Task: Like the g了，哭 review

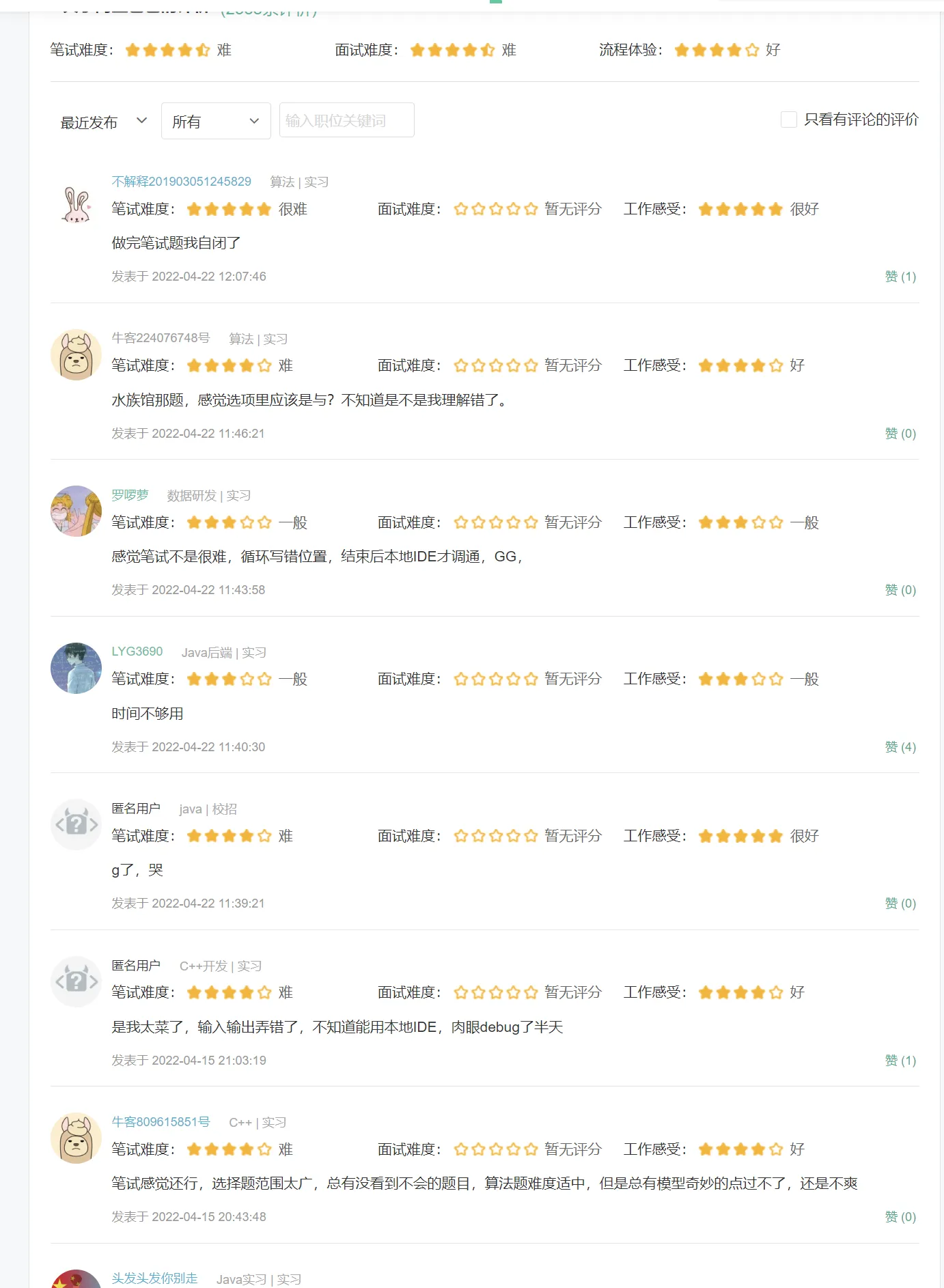Action: point(900,904)
